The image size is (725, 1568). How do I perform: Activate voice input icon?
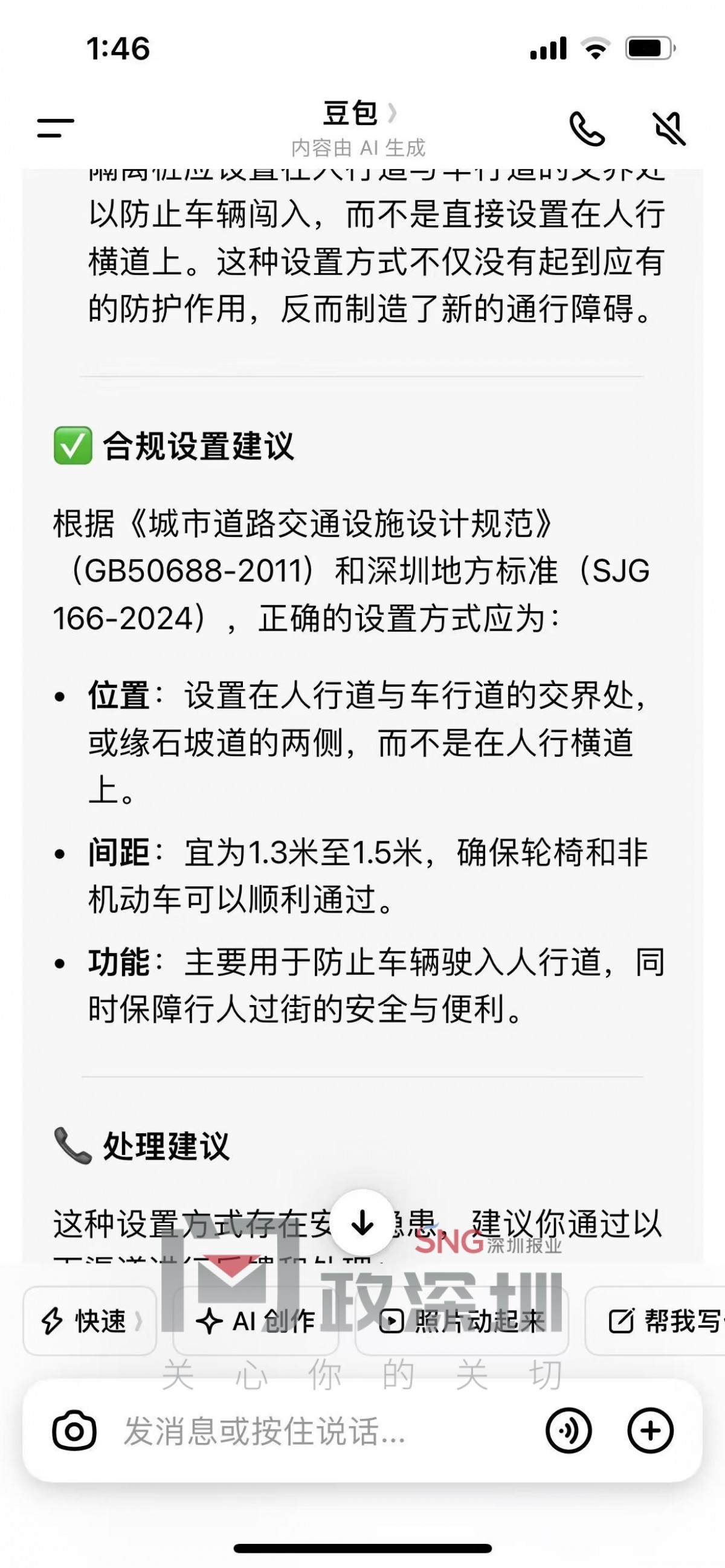(569, 1430)
